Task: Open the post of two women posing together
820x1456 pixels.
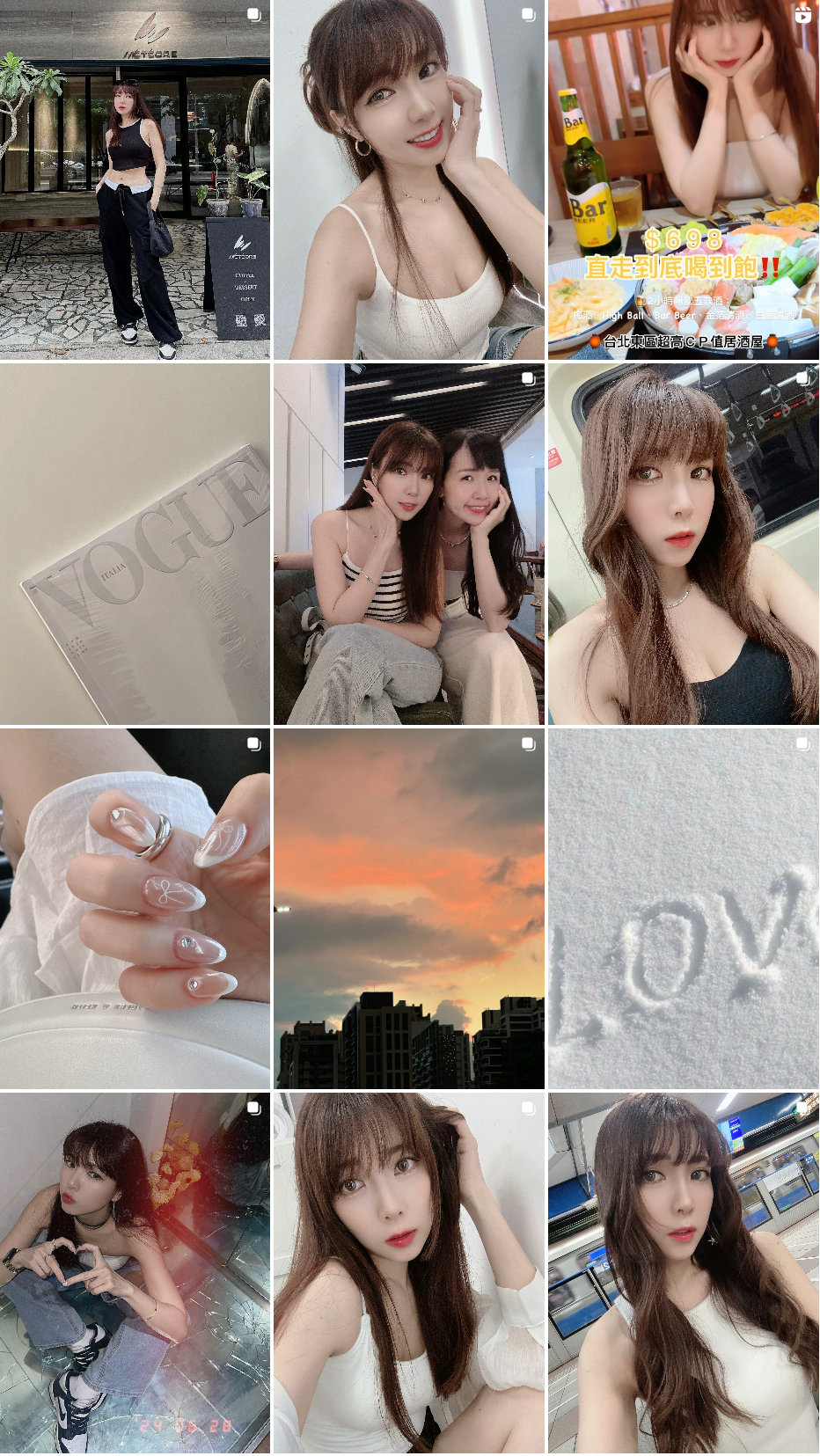Action: (408, 544)
